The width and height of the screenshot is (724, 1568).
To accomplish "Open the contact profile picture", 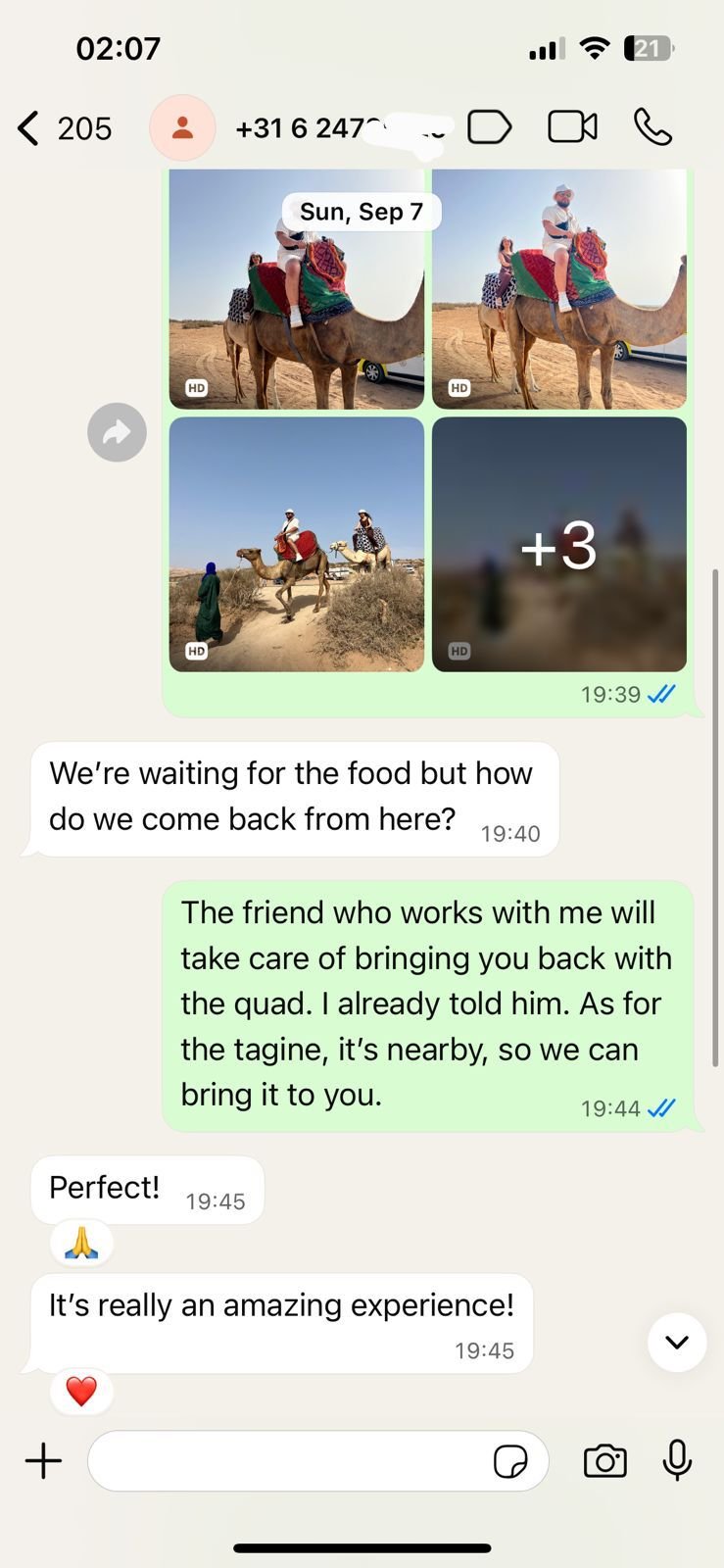I will click(182, 128).
